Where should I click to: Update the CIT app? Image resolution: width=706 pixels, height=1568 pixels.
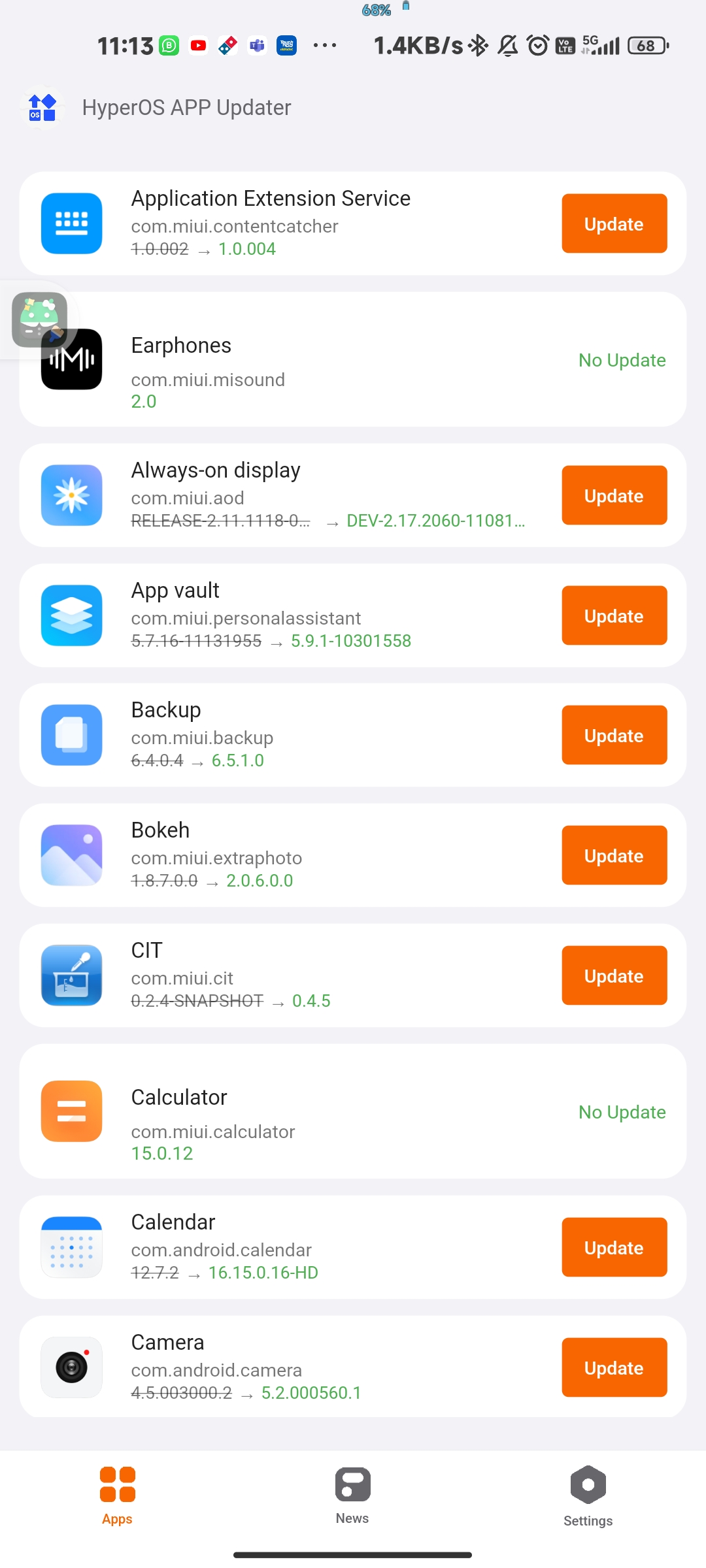click(x=614, y=975)
